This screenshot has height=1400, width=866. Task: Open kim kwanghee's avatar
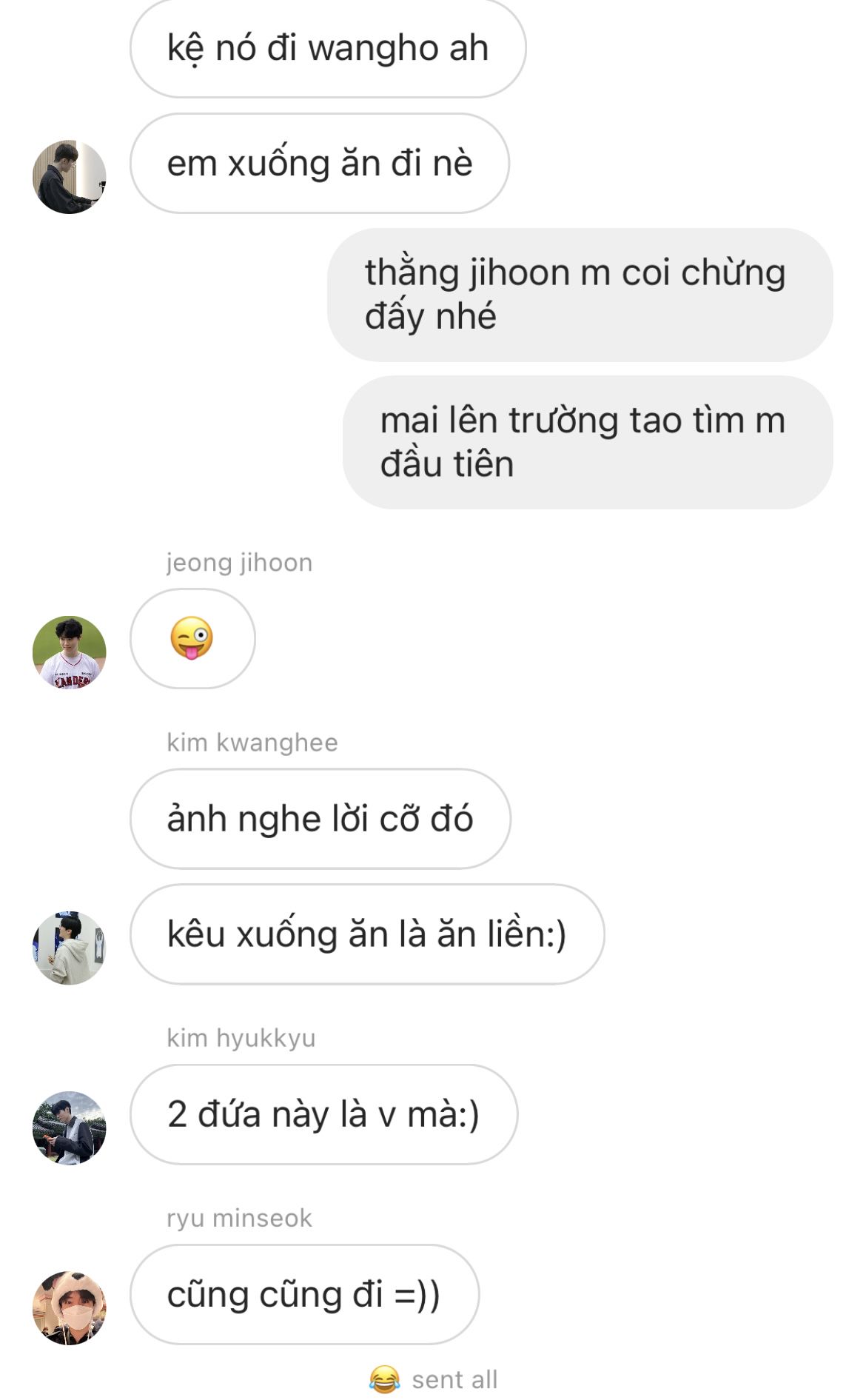[x=70, y=948]
